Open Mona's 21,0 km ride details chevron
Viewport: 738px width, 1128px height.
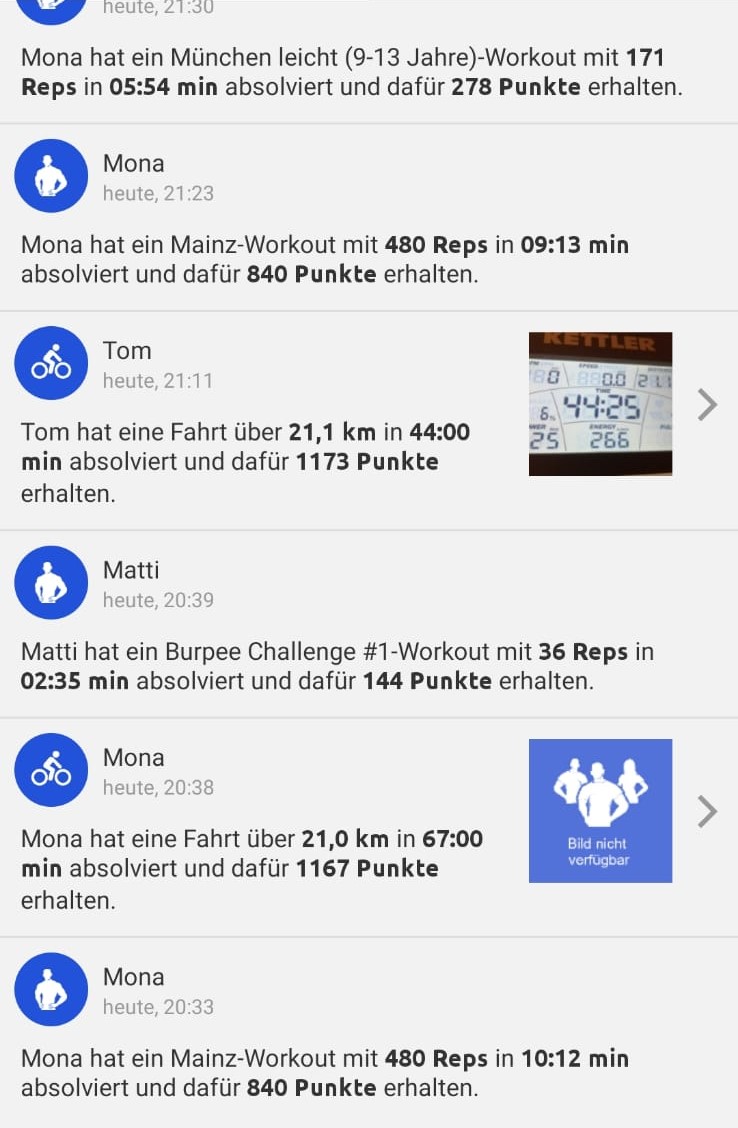point(707,811)
